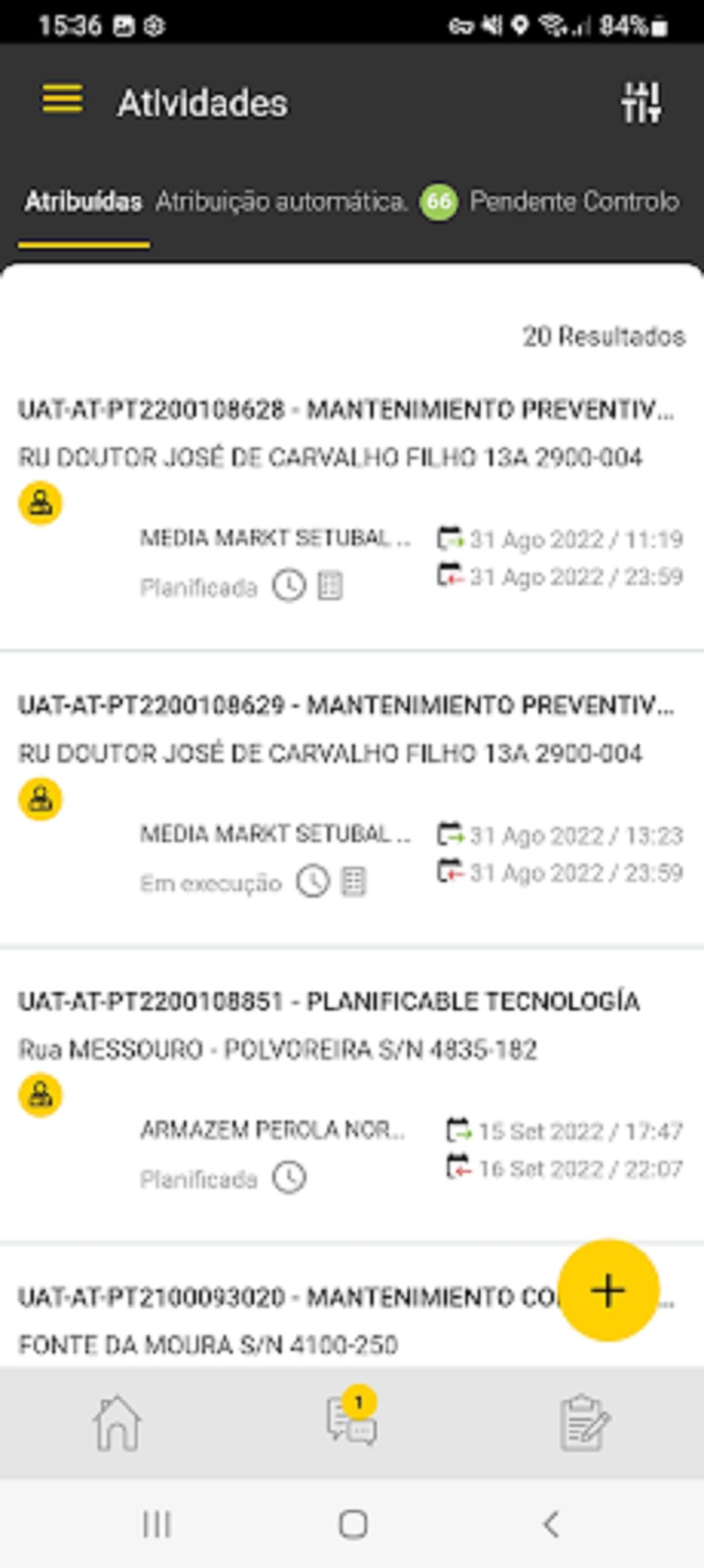Tap the system back button
Viewport: 704px width, 1568px height.
tap(551, 1524)
